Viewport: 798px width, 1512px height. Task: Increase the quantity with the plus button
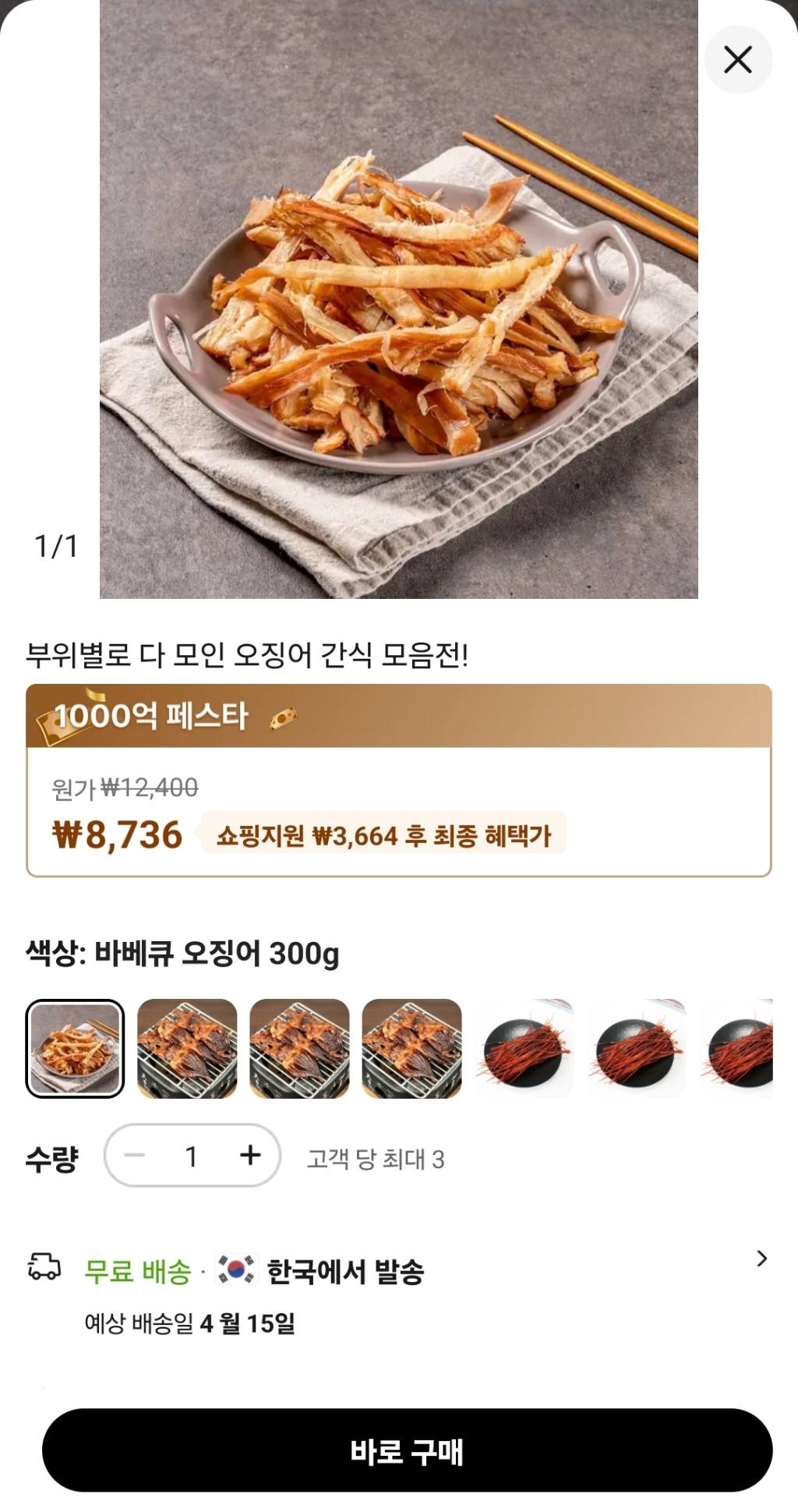tap(250, 1155)
